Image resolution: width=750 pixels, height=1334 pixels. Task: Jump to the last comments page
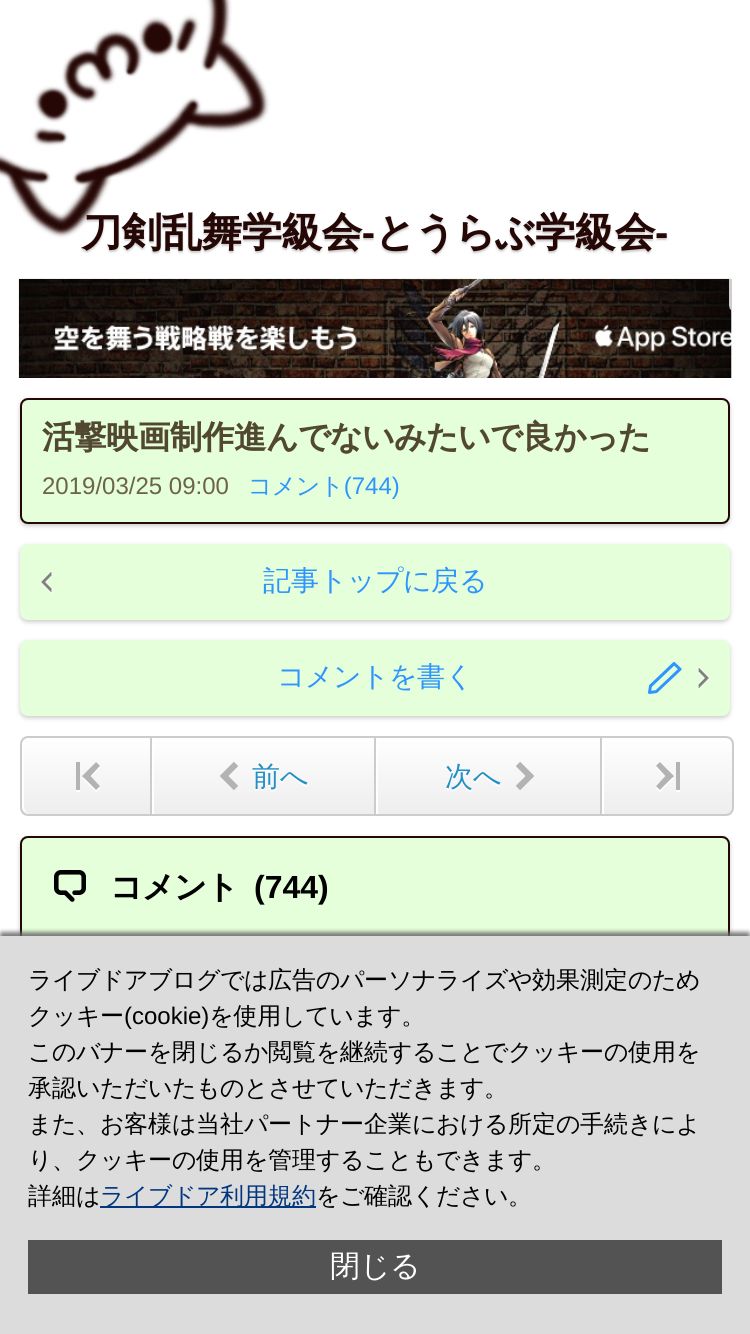tap(667, 776)
